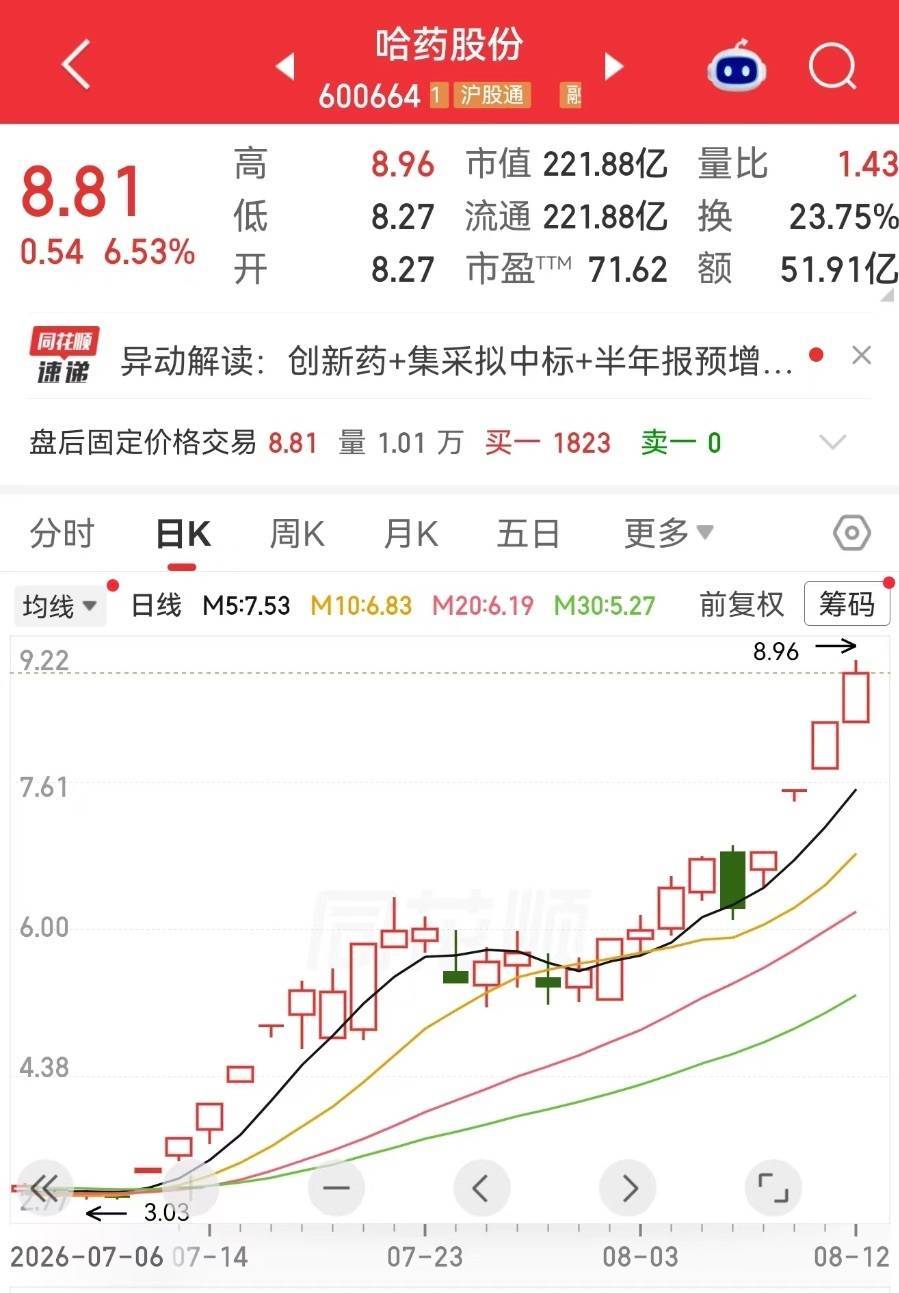The image size is (899, 1293).
Task: Switch to the 月K chart
Action: (411, 534)
